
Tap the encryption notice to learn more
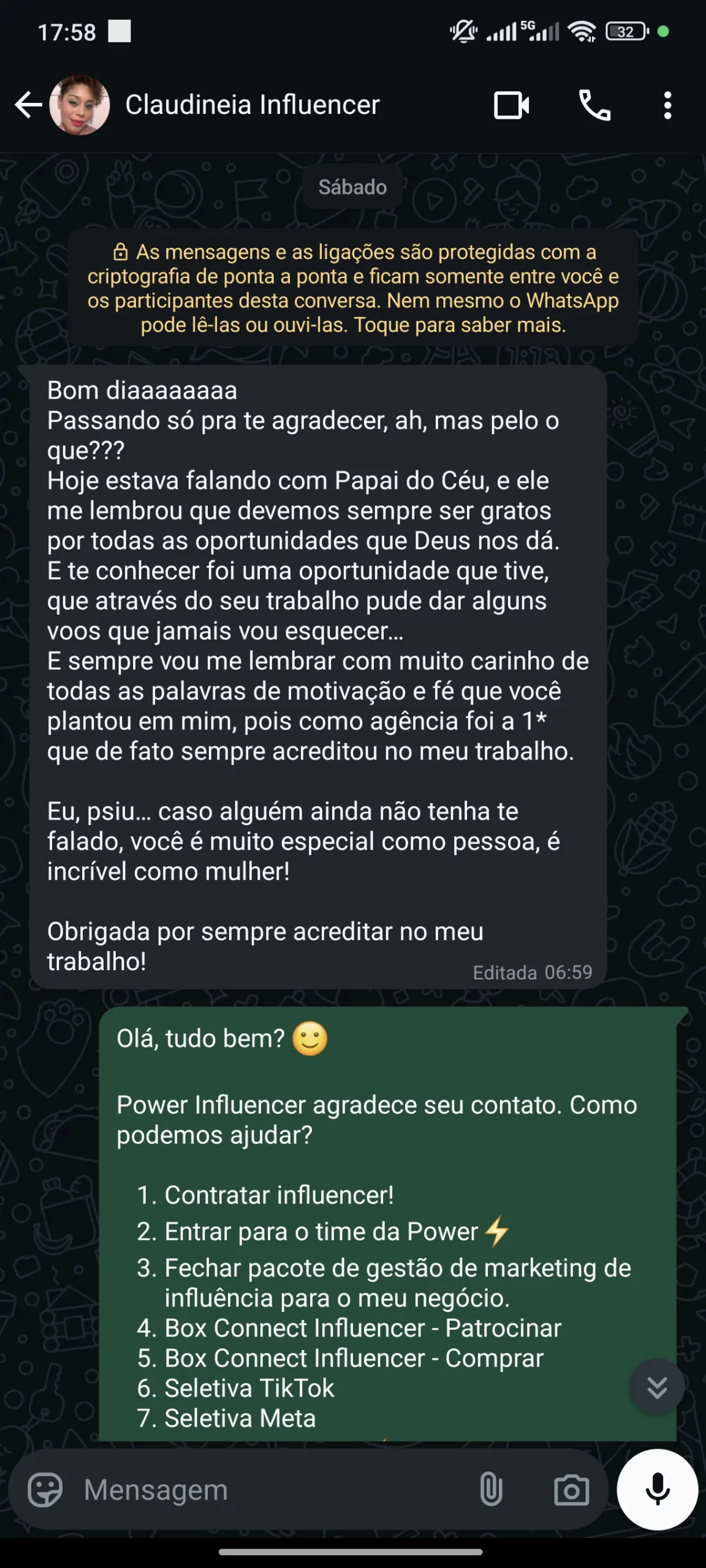point(353,288)
